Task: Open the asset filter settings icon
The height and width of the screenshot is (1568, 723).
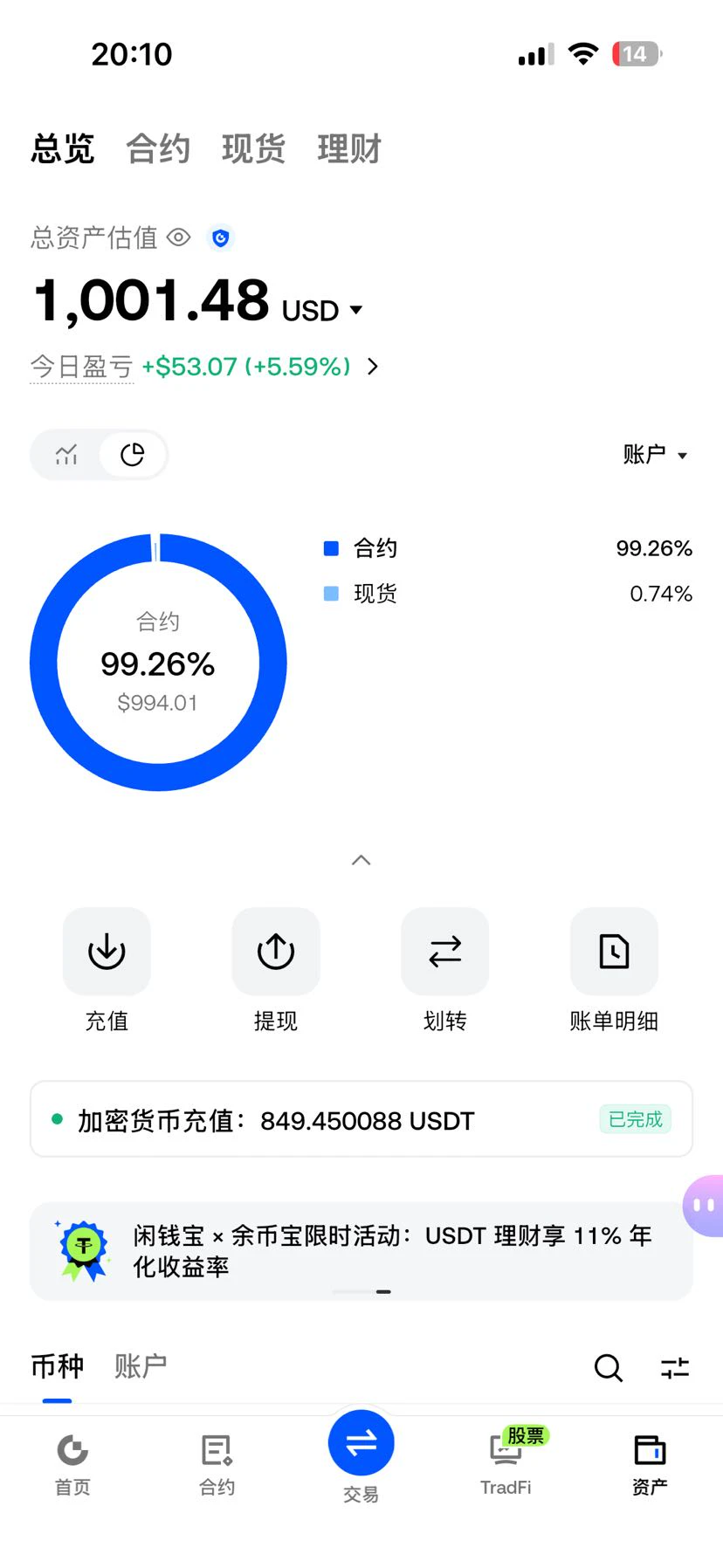Action: (675, 1368)
